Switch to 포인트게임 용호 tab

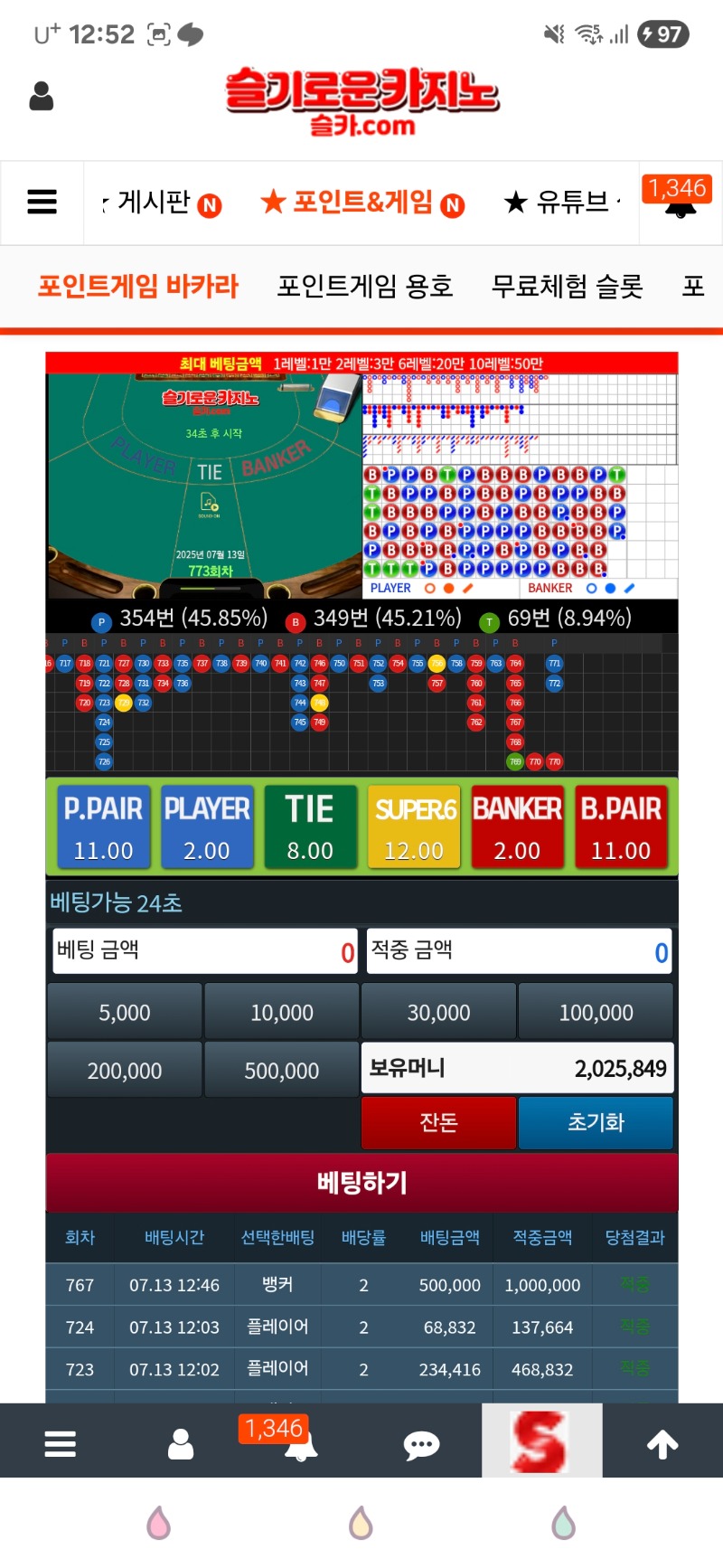coord(364,288)
